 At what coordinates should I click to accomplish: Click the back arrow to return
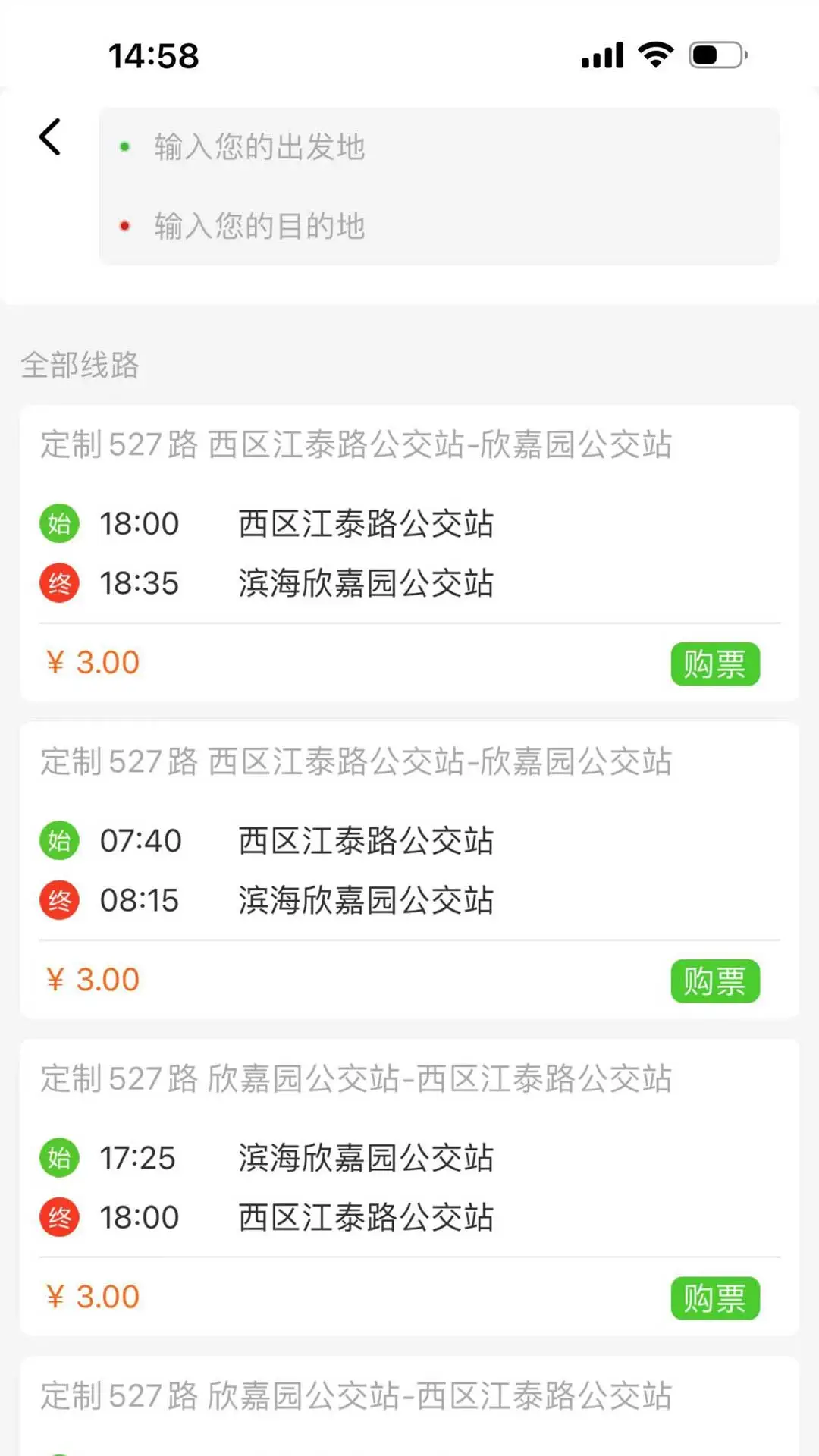(x=49, y=136)
